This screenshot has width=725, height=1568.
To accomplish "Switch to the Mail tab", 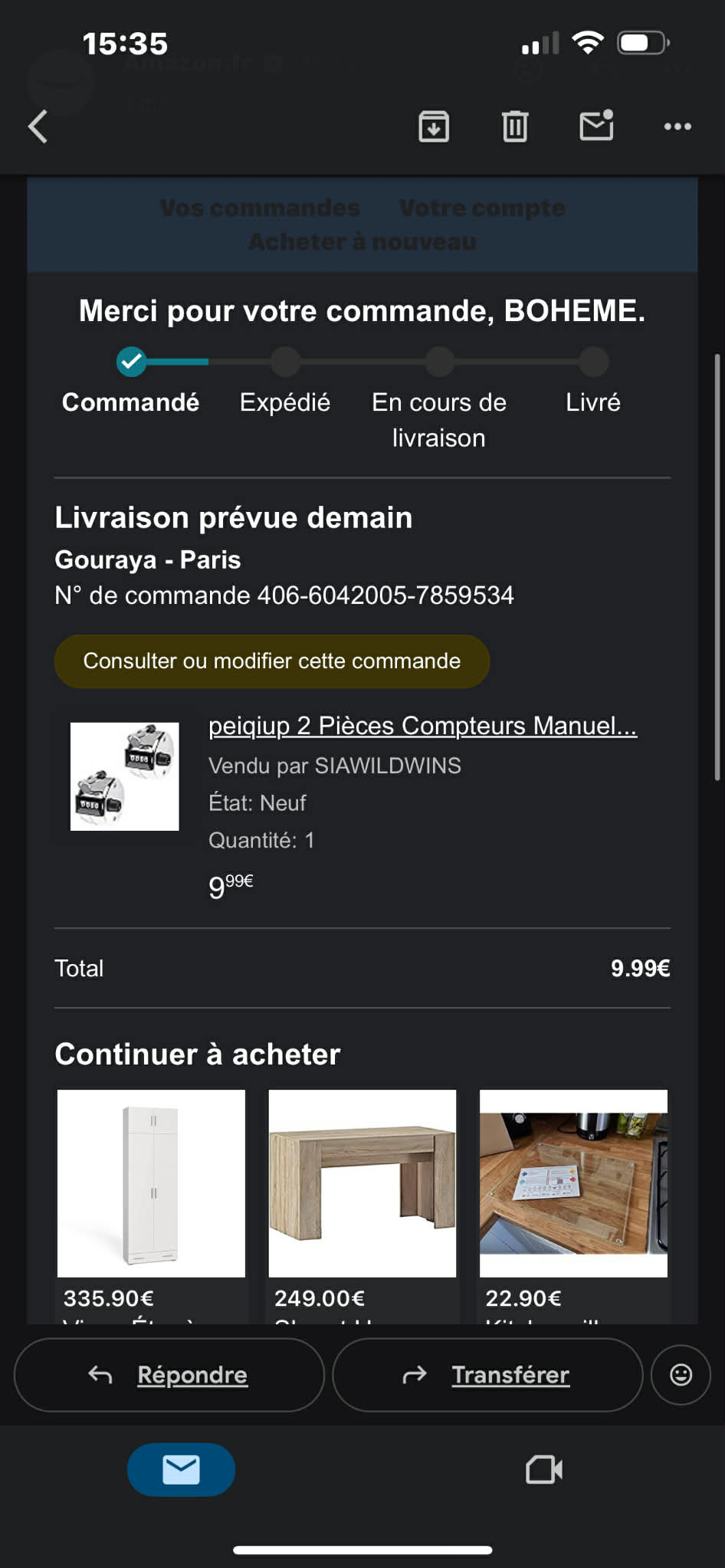I will click(181, 1470).
